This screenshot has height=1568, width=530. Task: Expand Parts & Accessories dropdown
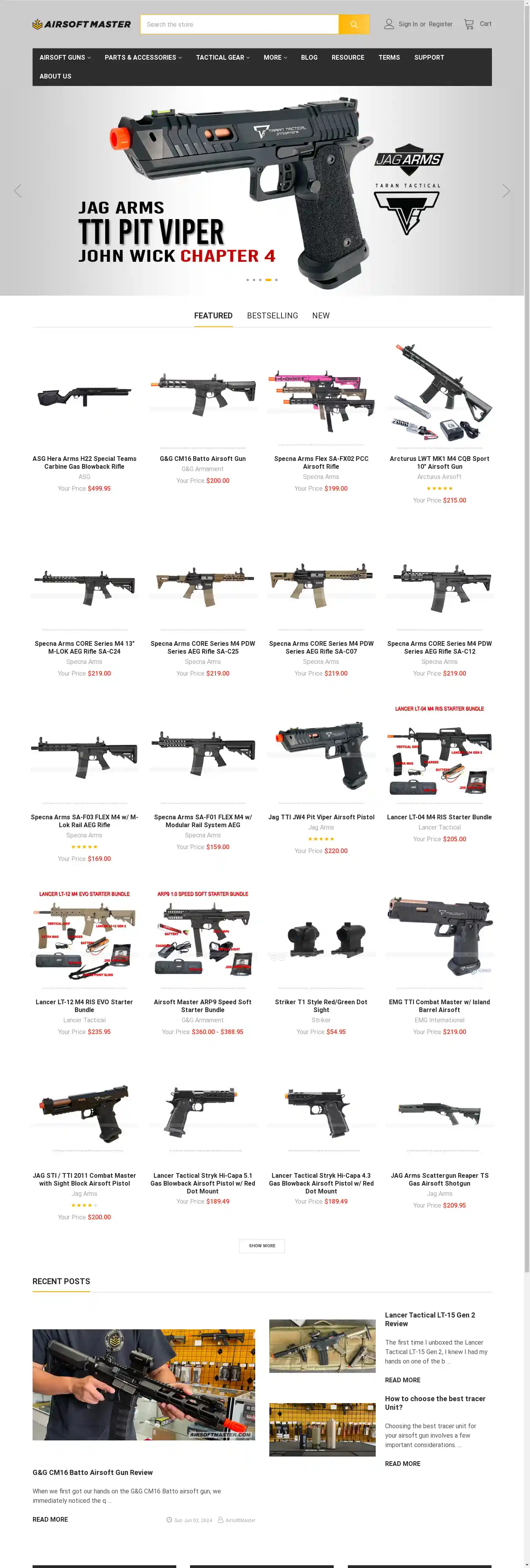click(143, 57)
